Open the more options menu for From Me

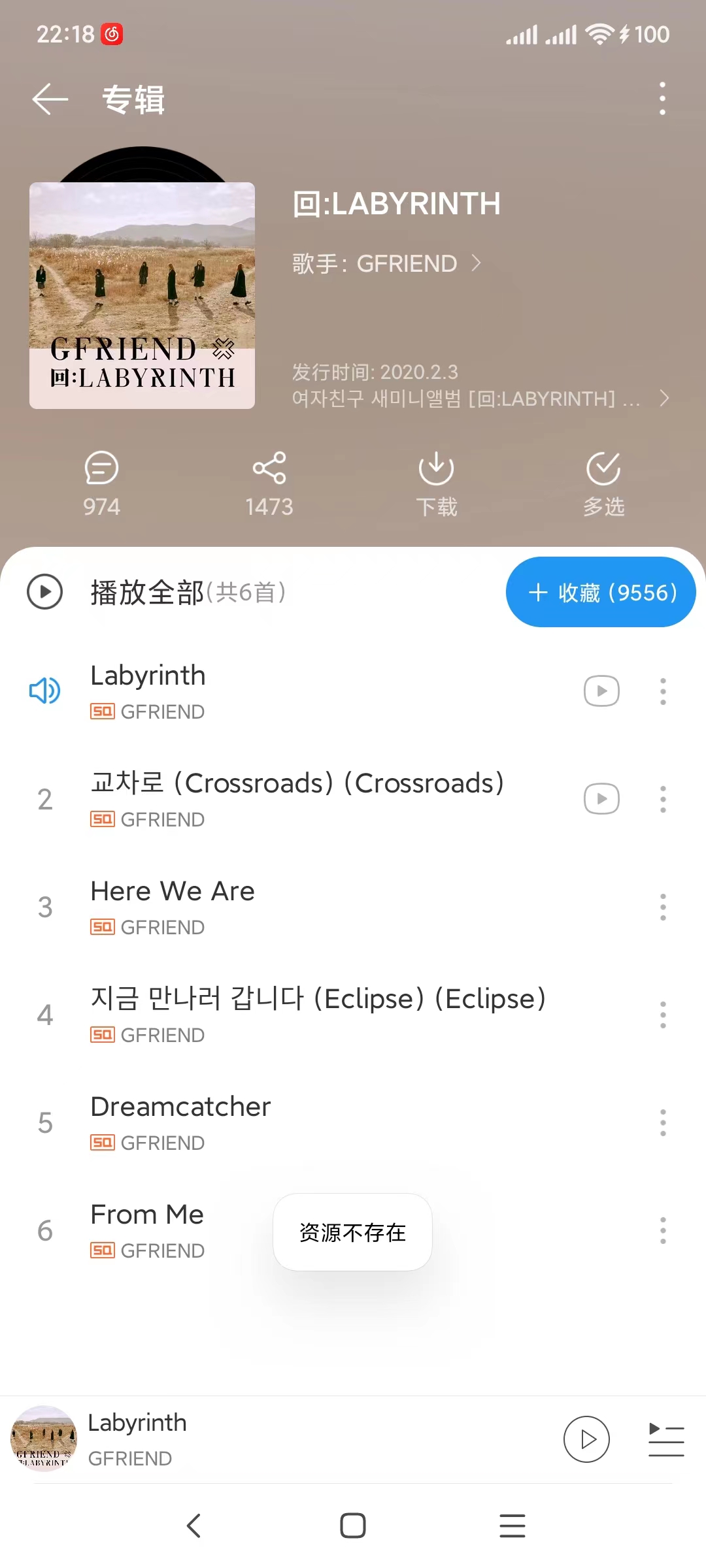click(x=662, y=1229)
